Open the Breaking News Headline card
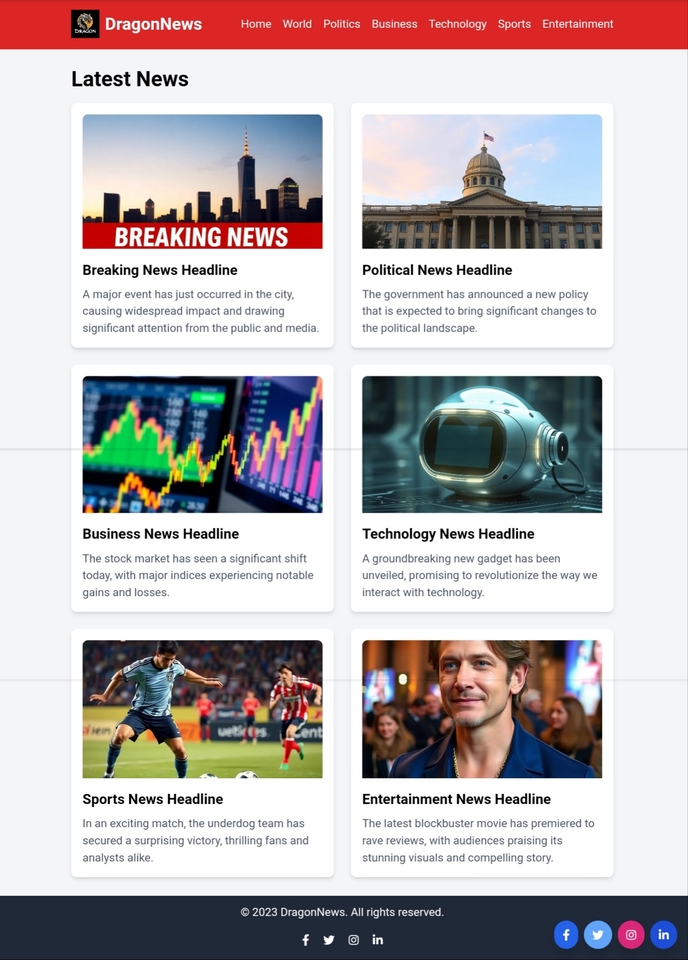Screen dimensions: 688x960 pos(160,270)
